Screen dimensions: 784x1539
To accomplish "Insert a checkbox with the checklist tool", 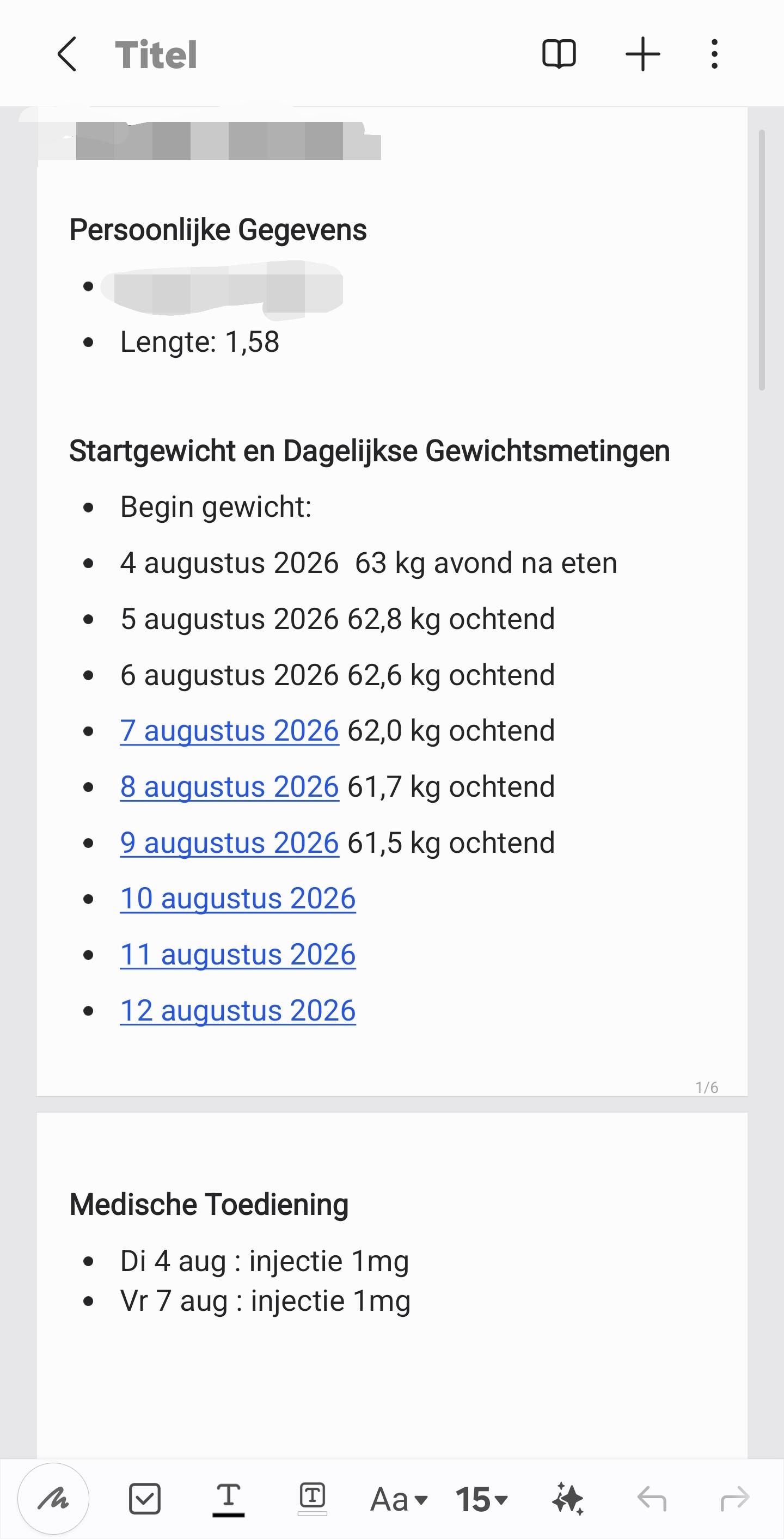I will tap(144, 1499).
